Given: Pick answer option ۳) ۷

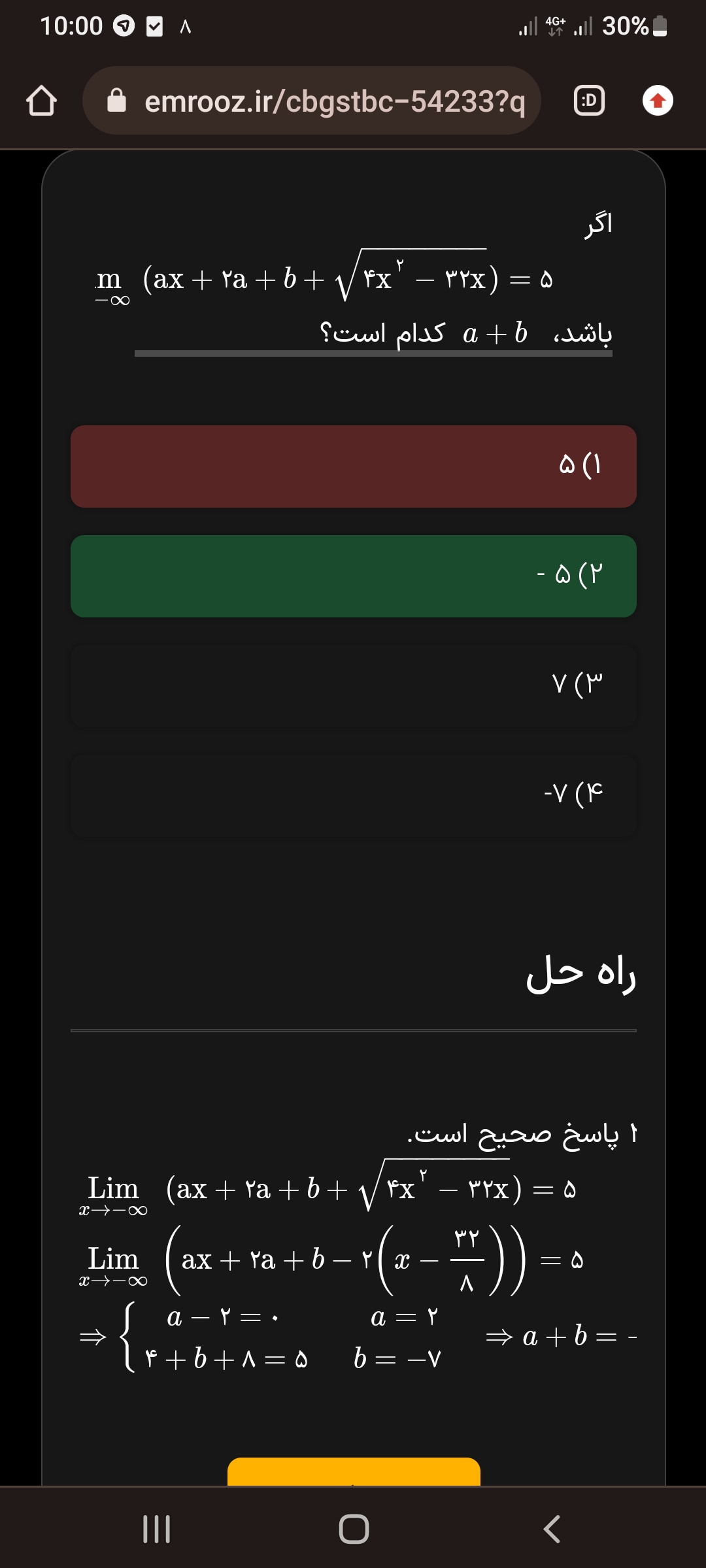Looking at the screenshot, I should pyautogui.click(x=353, y=685).
